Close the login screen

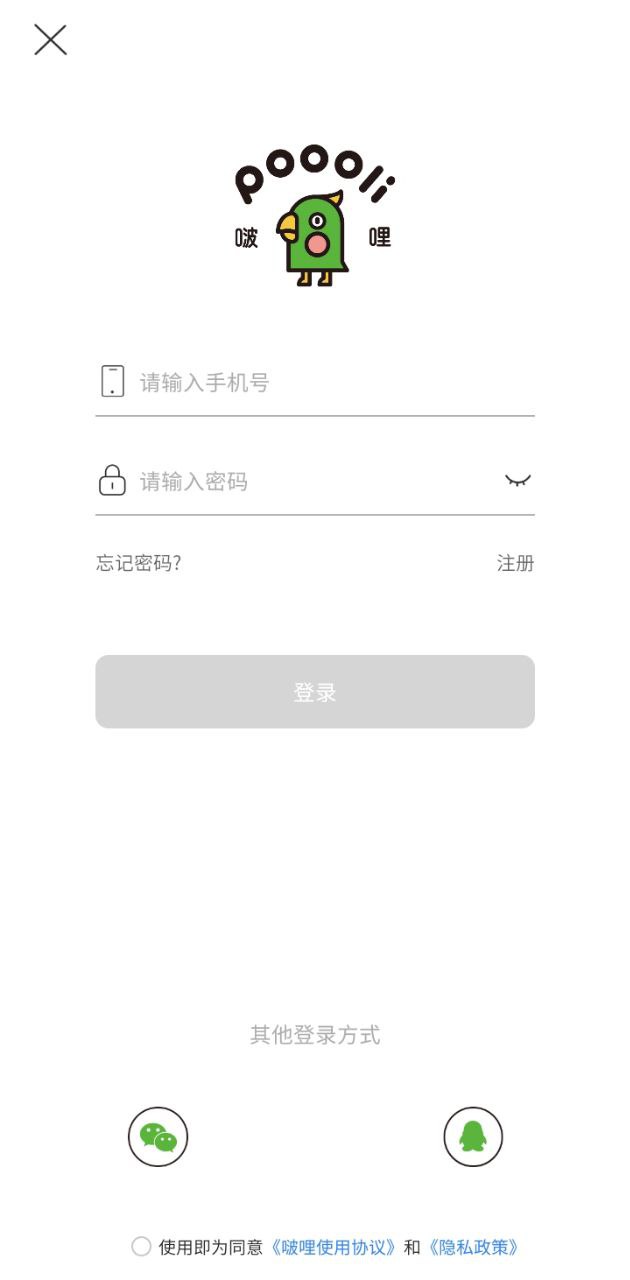pyautogui.click(x=50, y=40)
